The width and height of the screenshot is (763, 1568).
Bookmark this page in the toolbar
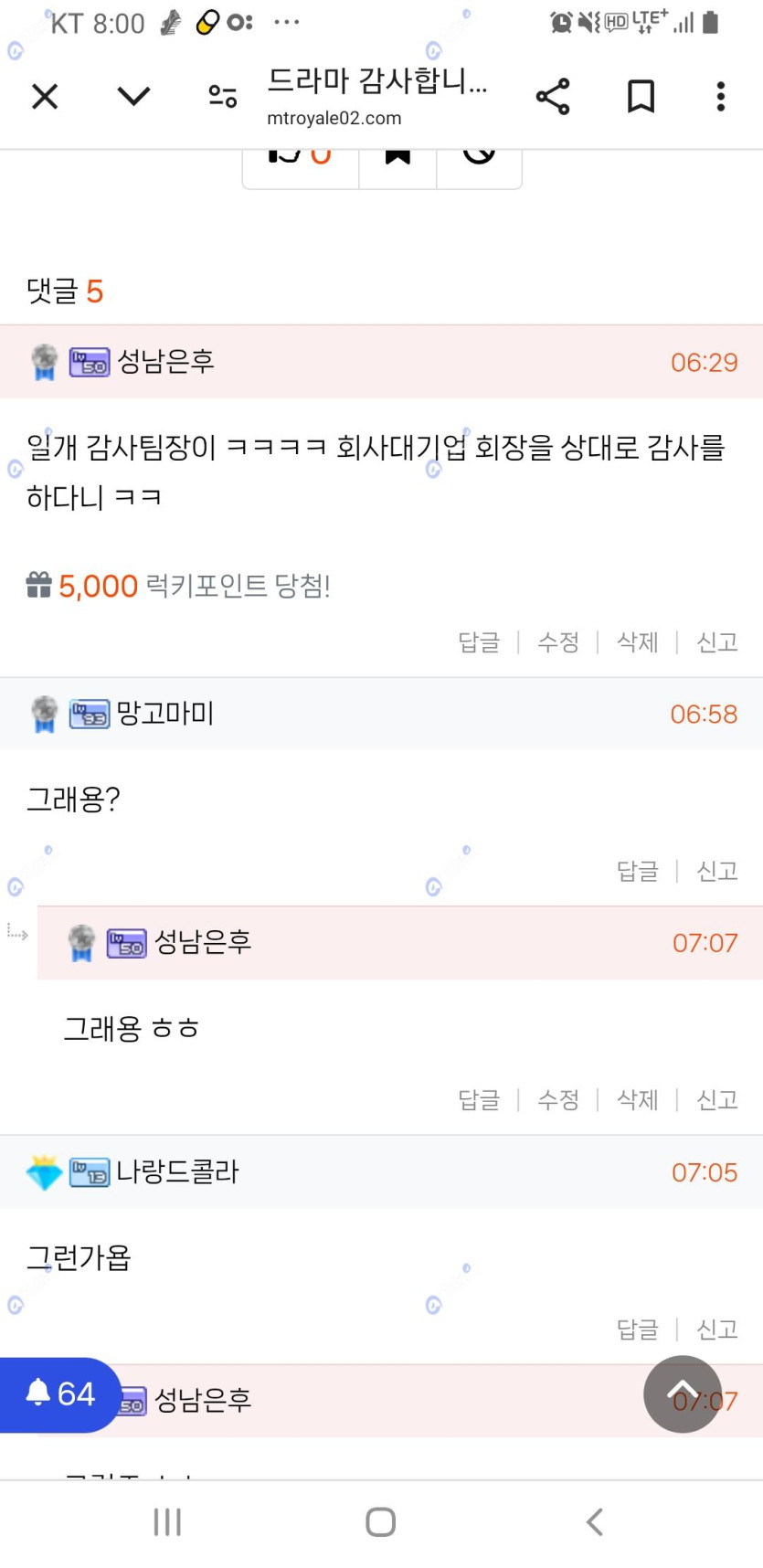click(x=641, y=96)
